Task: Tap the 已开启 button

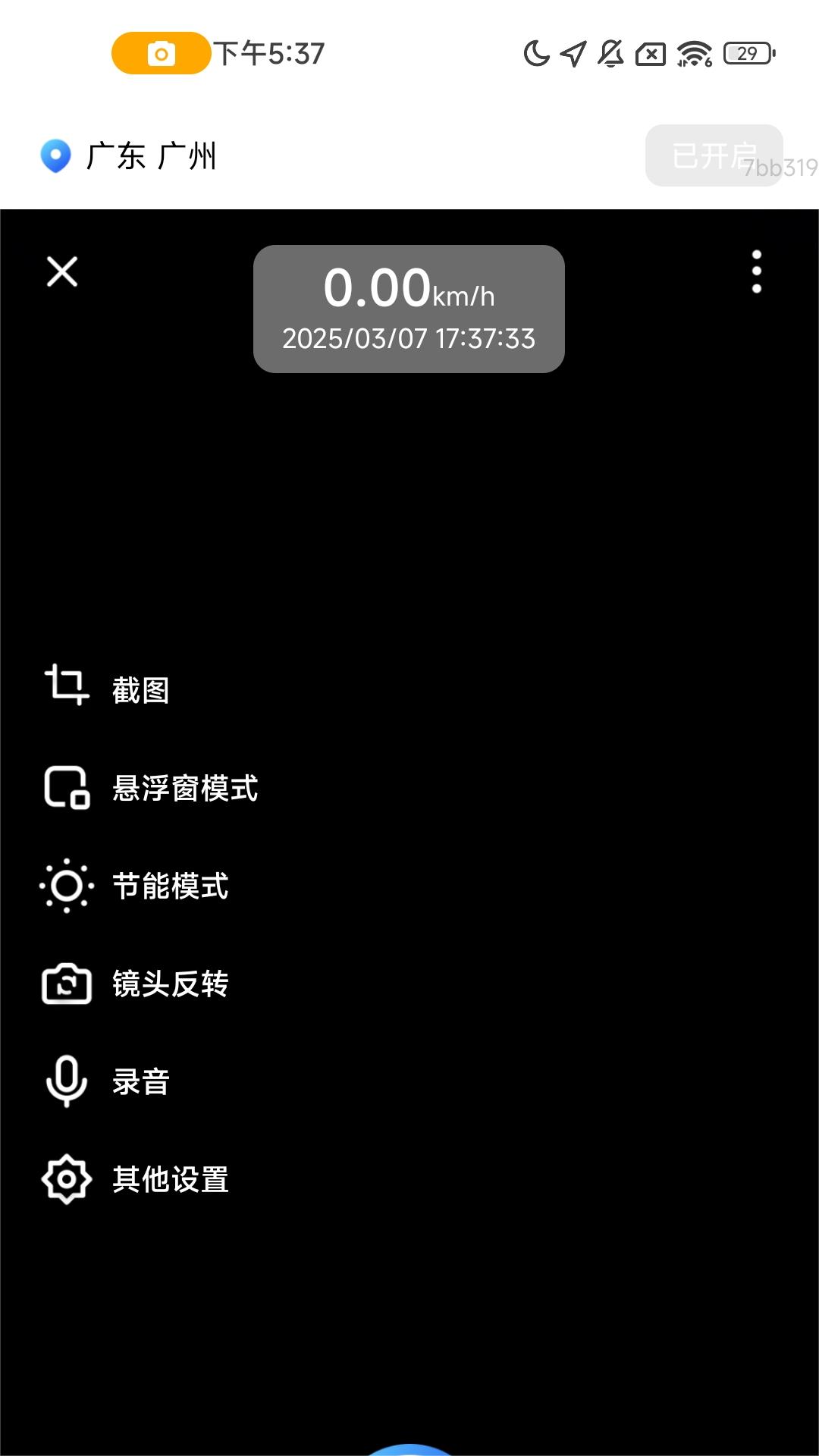Action: tap(714, 155)
